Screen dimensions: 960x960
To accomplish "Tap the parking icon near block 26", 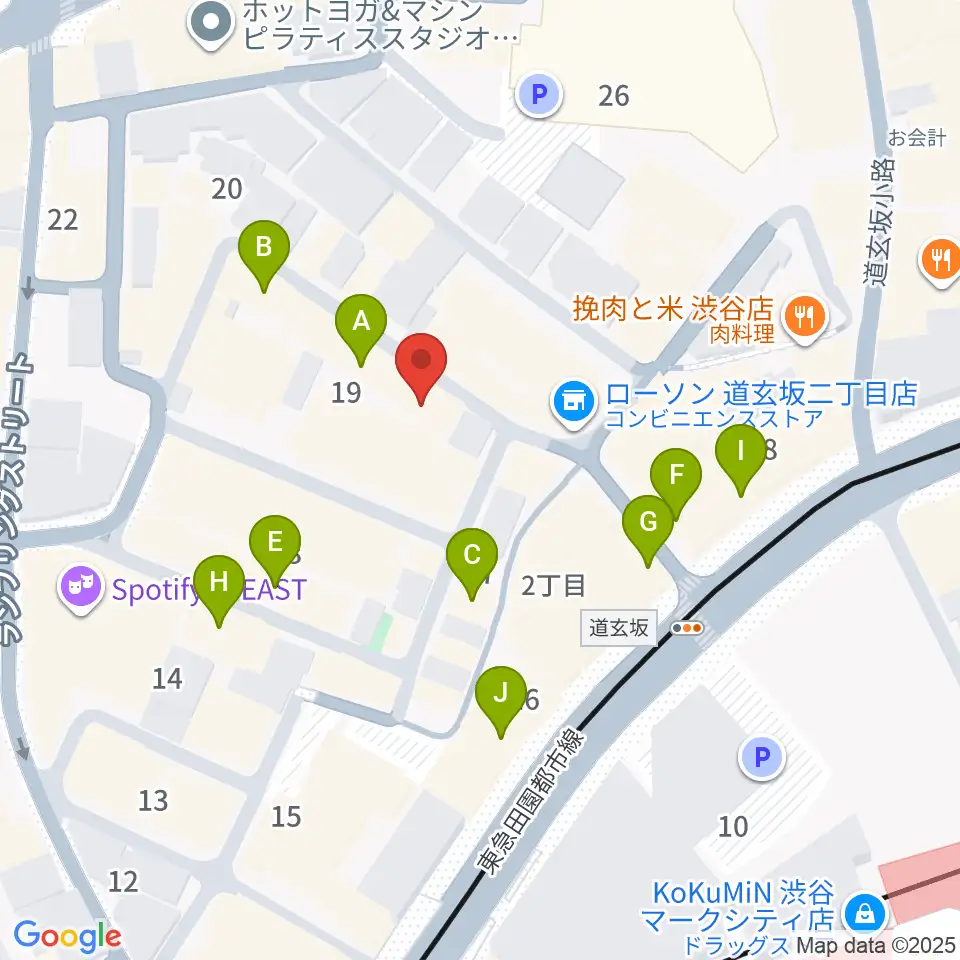I will click(x=539, y=95).
